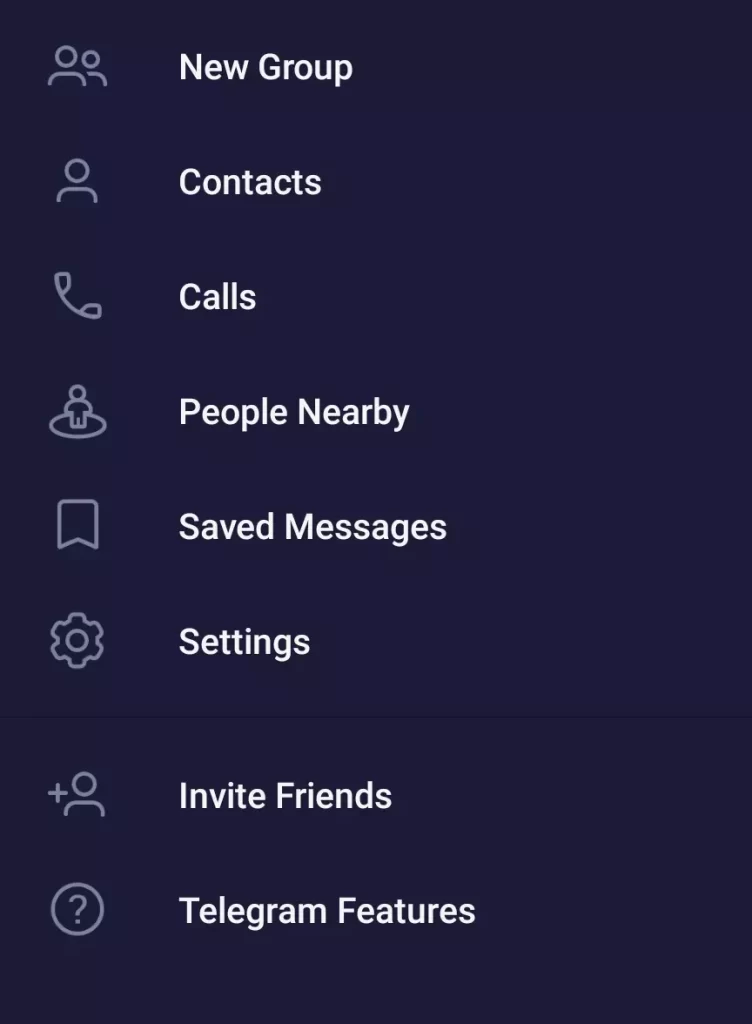Select Invite Friends
This screenshot has height=1024, width=752.
[285, 796]
